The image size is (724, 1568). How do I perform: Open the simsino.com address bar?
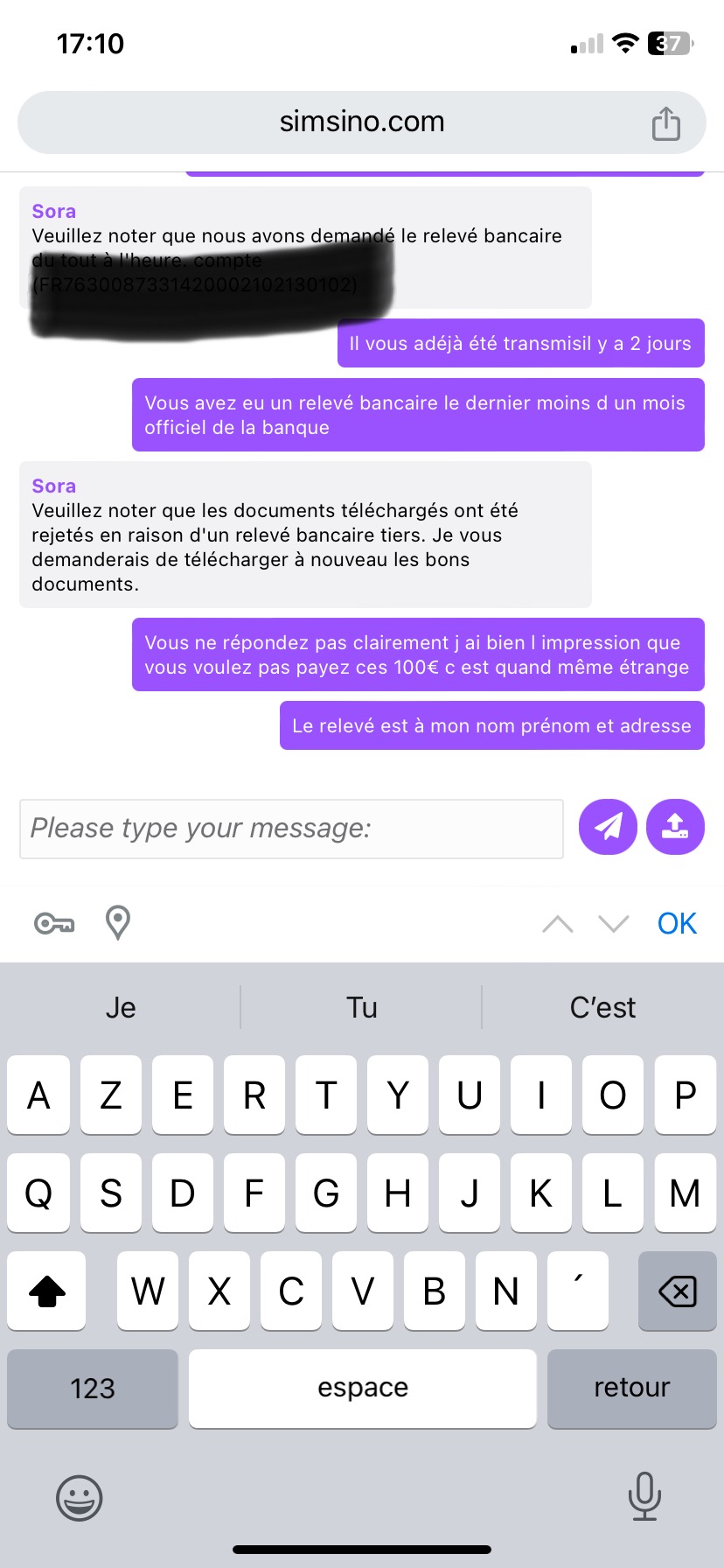362,122
